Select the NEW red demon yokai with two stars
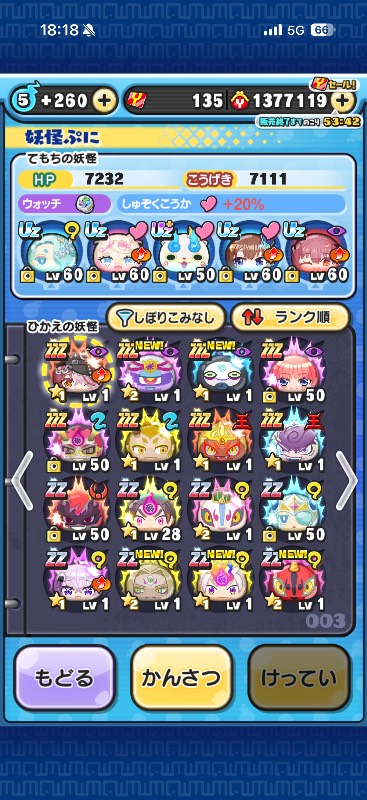The width and height of the screenshot is (367, 800). pos(292,581)
